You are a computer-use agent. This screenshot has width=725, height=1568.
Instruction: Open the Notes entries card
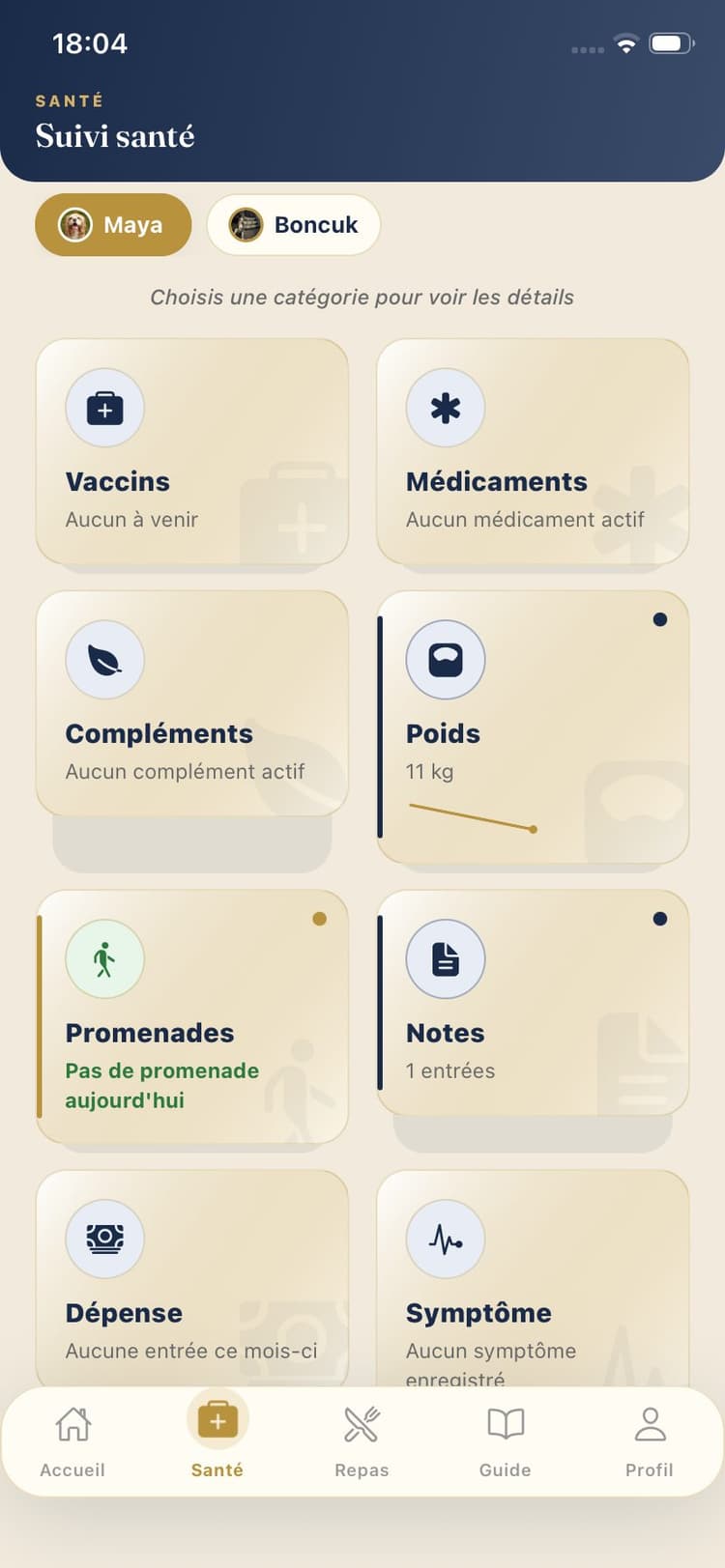point(533,1003)
